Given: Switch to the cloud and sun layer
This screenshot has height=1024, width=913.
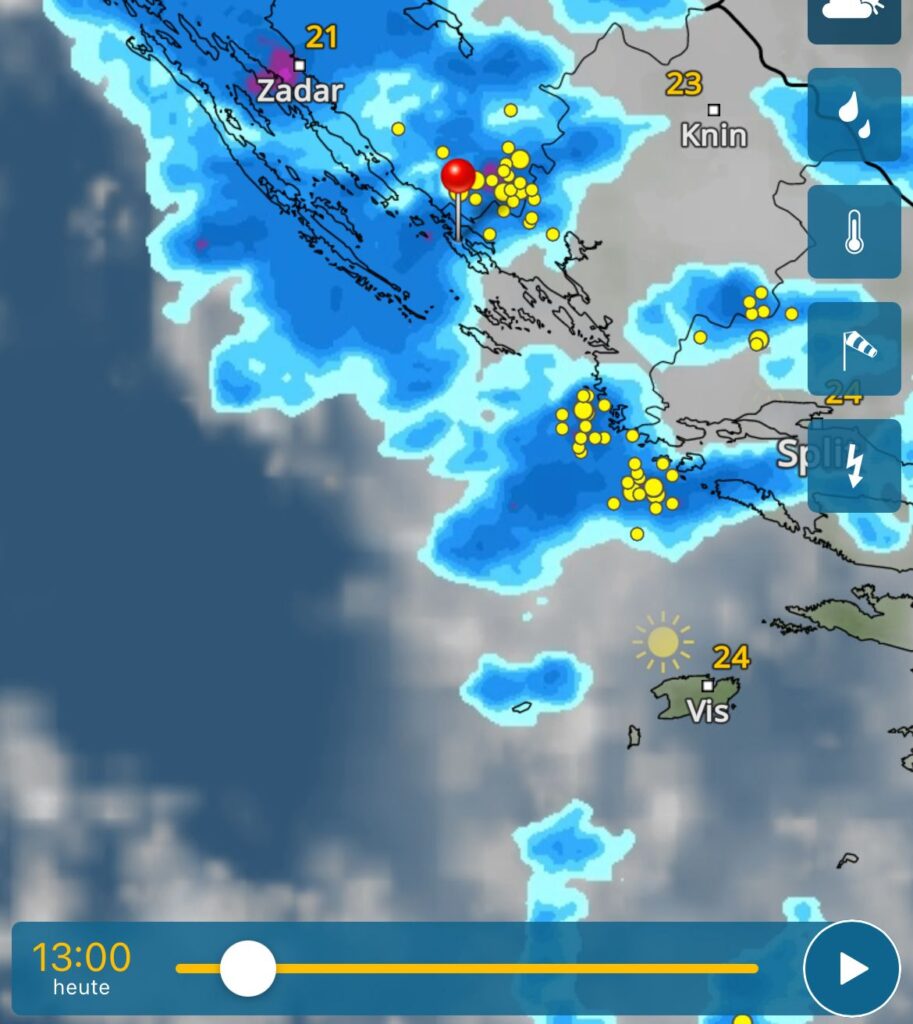Looking at the screenshot, I should pyautogui.click(x=854, y=14).
